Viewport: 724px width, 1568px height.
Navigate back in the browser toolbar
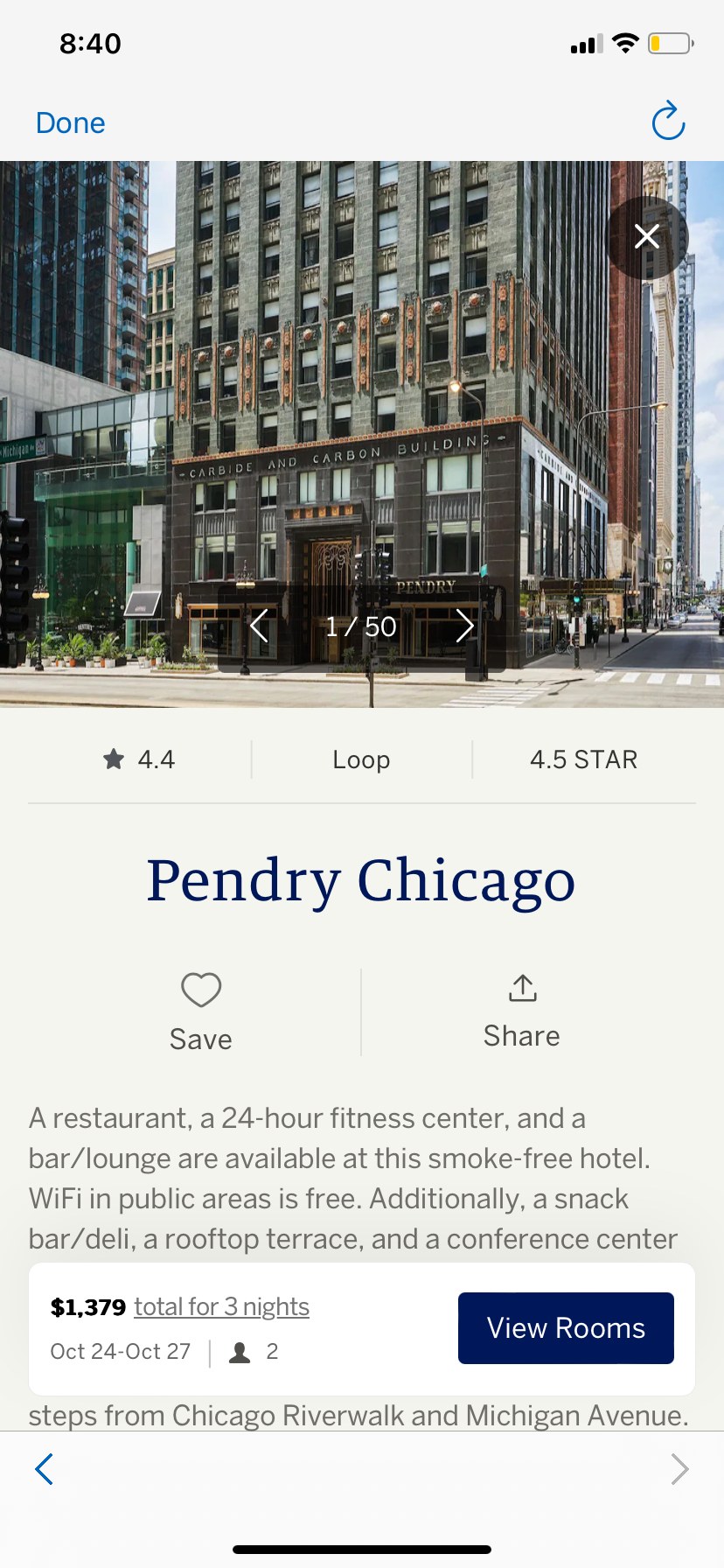point(45,1469)
